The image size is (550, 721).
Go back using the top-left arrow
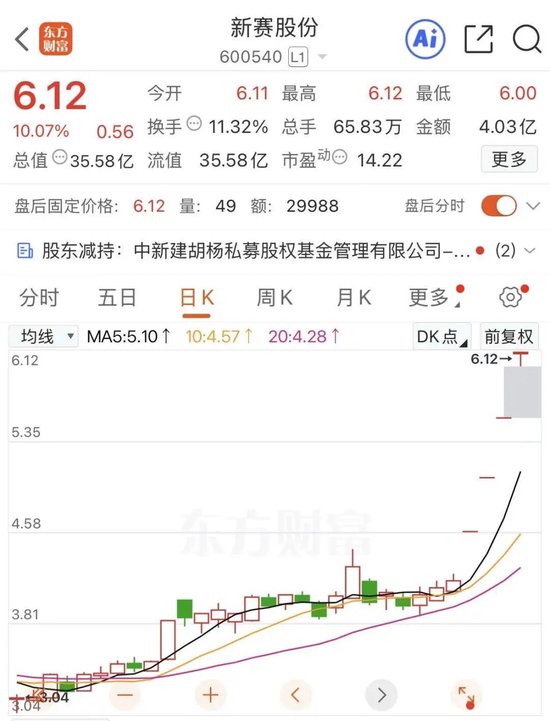click(22, 39)
